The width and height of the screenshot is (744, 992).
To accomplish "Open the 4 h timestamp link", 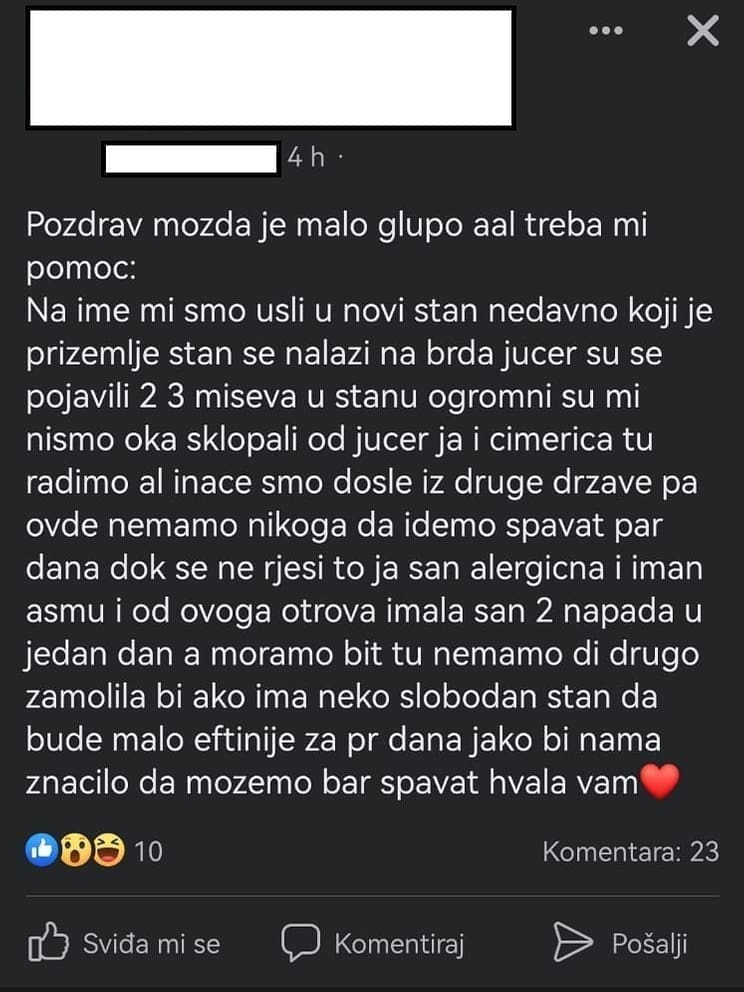I will point(303,156).
